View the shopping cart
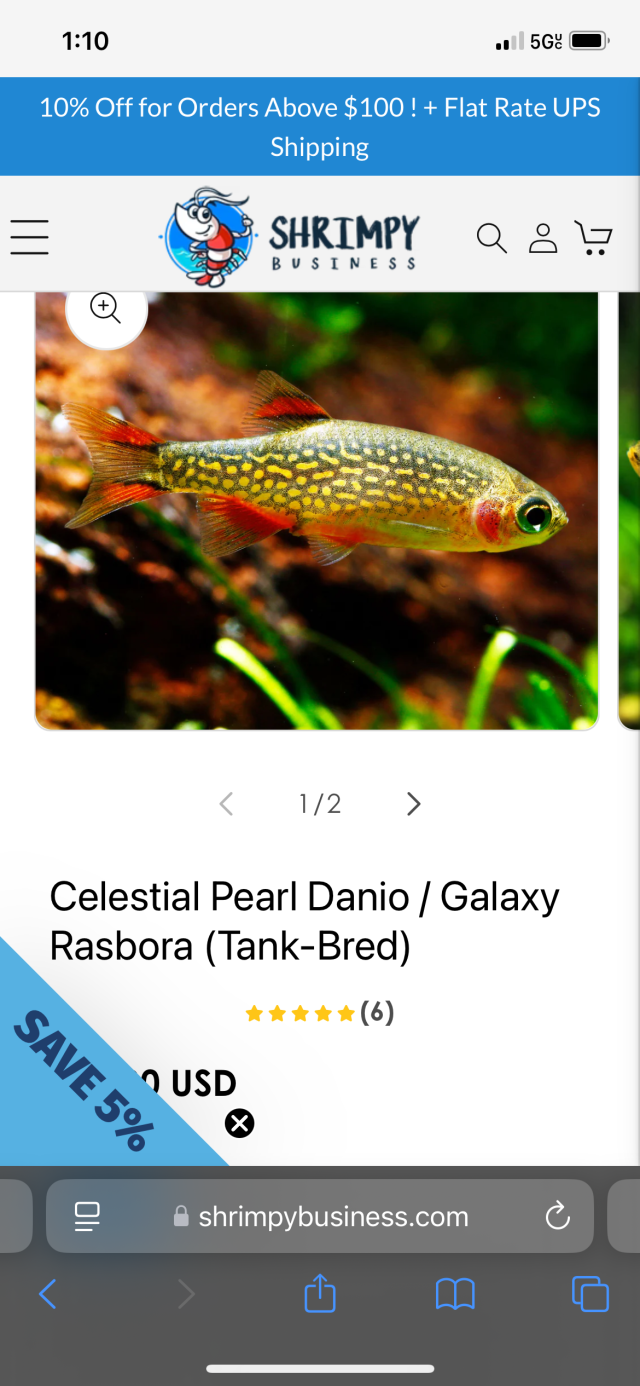The height and width of the screenshot is (1386, 640). point(593,238)
